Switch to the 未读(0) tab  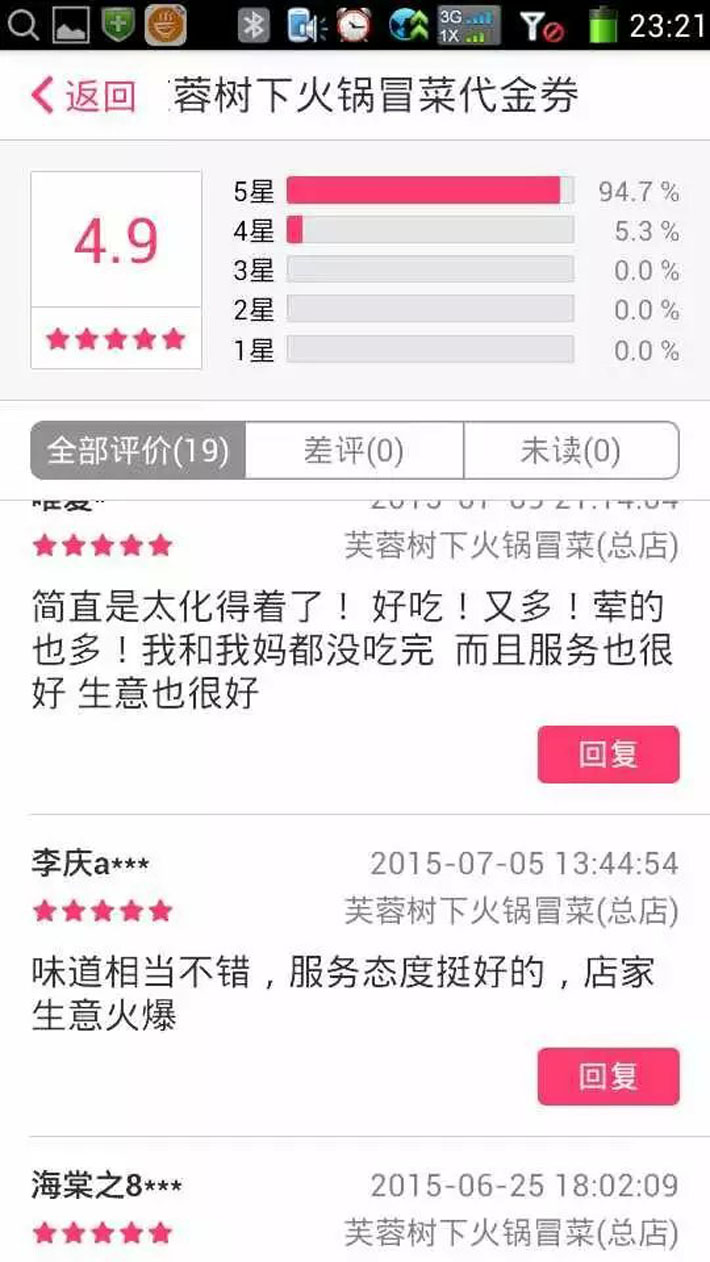click(x=570, y=451)
